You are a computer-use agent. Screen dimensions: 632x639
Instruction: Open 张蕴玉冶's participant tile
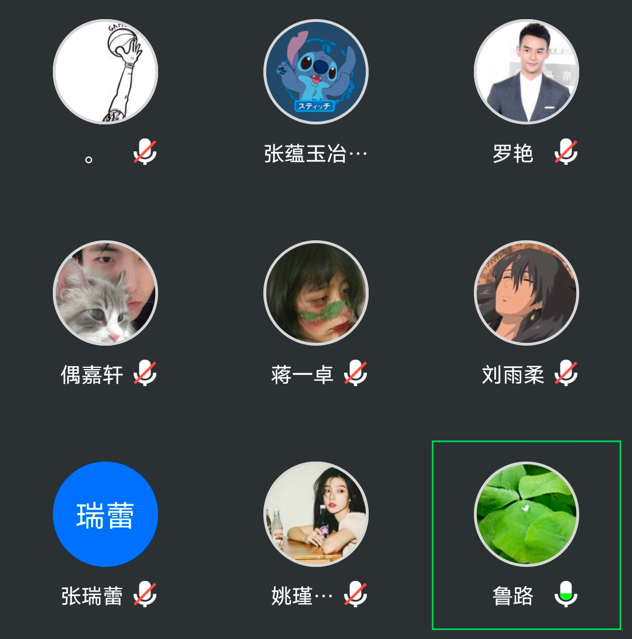[316, 73]
